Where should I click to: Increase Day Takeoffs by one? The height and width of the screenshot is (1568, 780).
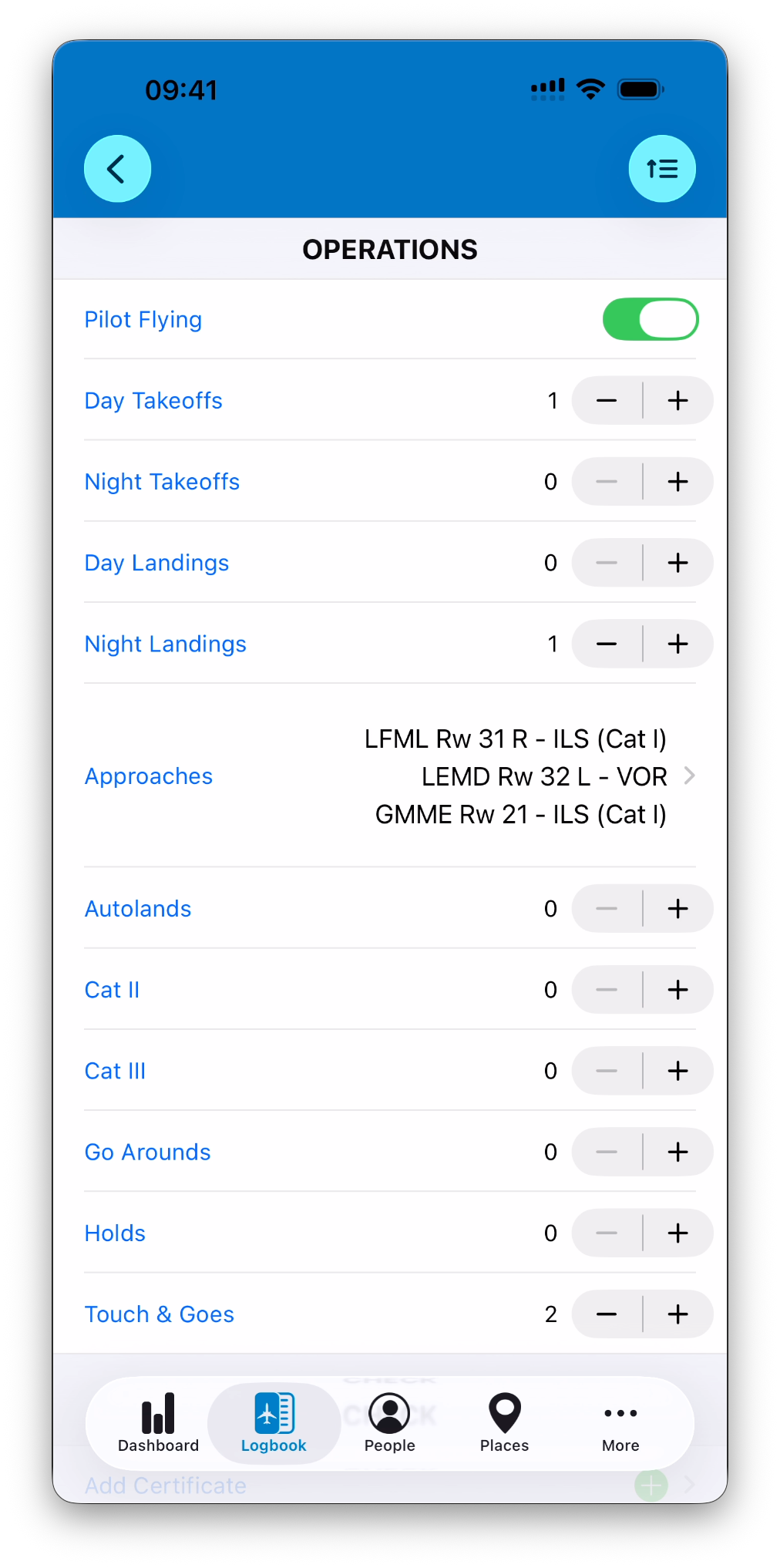[x=677, y=401]
